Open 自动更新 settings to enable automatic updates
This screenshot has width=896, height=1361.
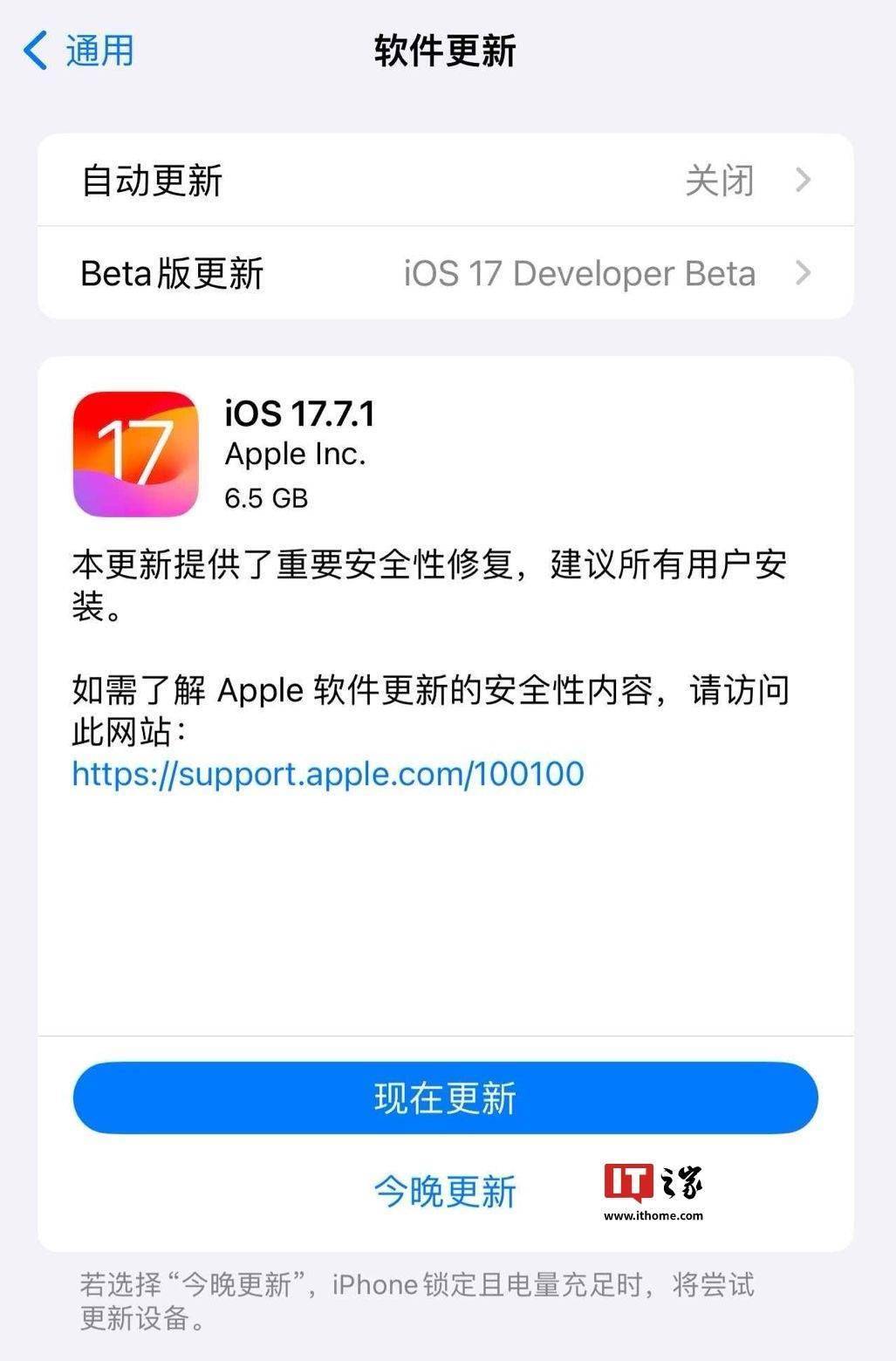coord(448,180)
